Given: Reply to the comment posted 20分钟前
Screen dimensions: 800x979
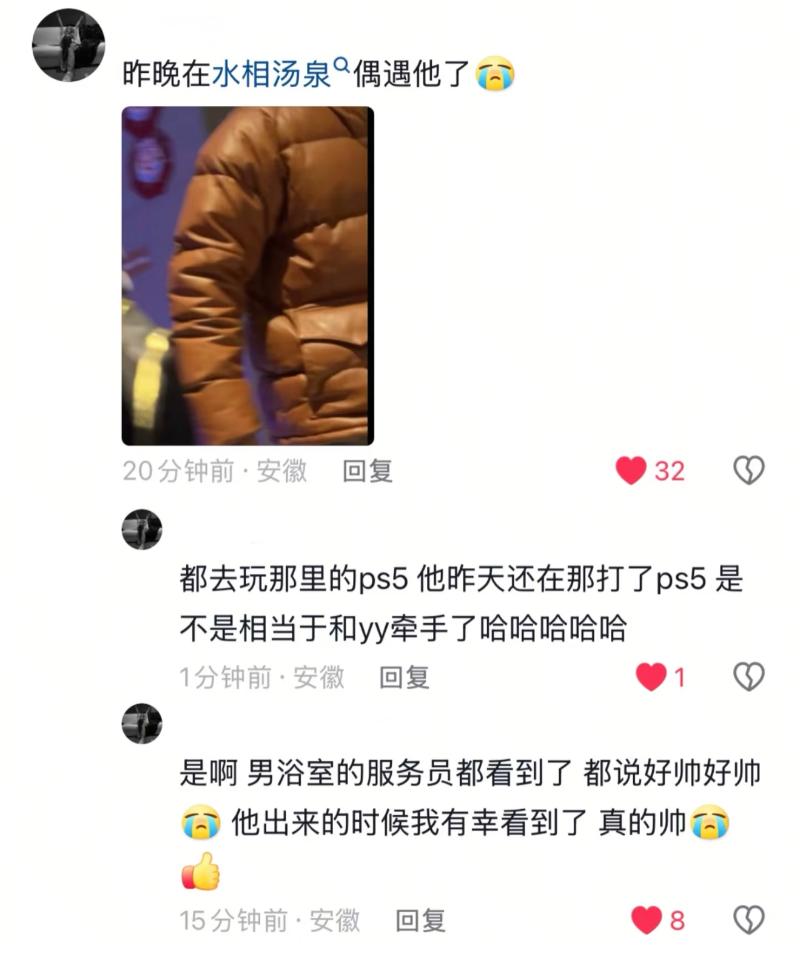Looking at the screenshot, I should tap(367, 471).
